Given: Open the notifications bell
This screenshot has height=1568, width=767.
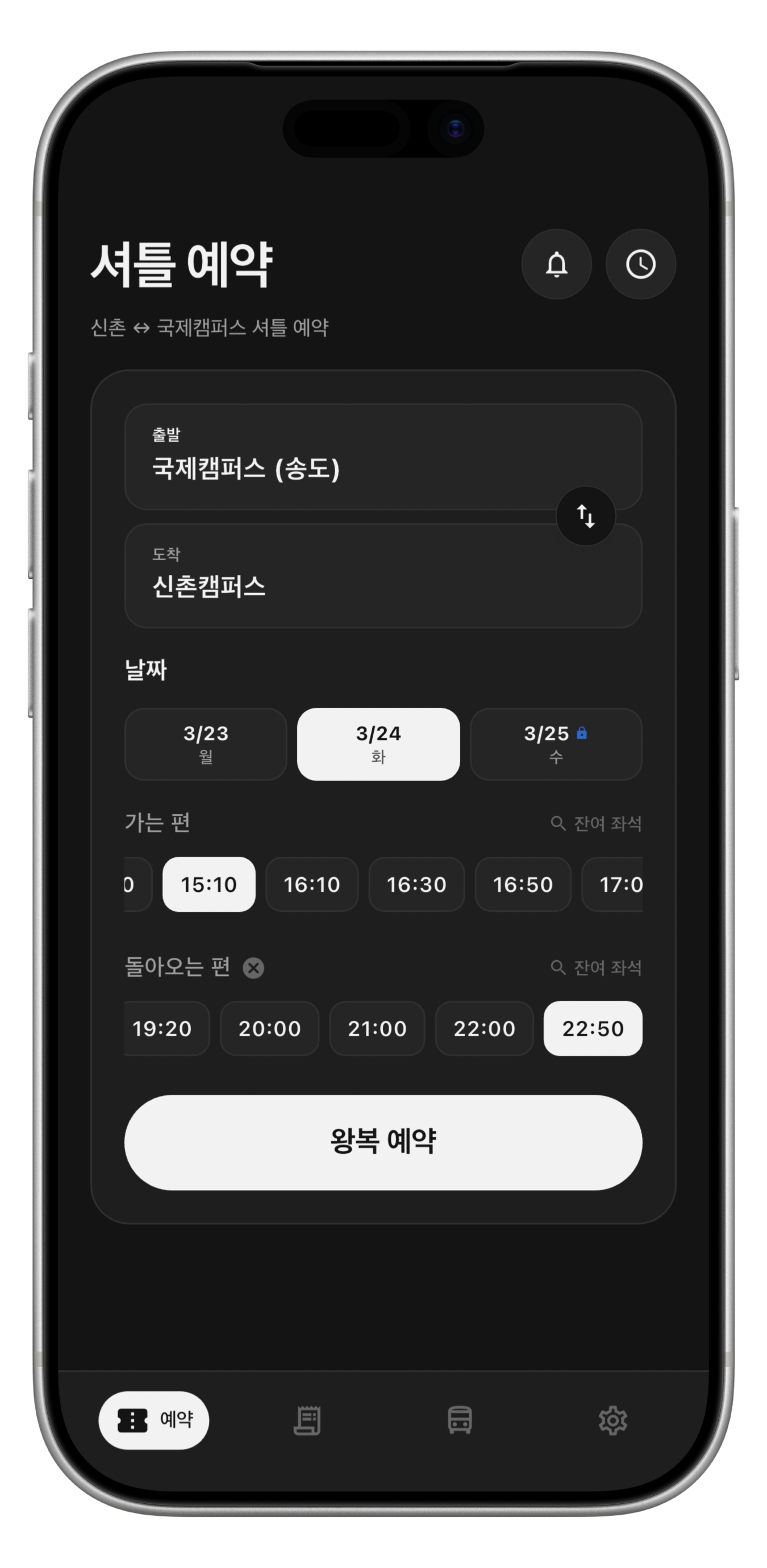Looking at the screenshot, I should [x=556, y=264].
